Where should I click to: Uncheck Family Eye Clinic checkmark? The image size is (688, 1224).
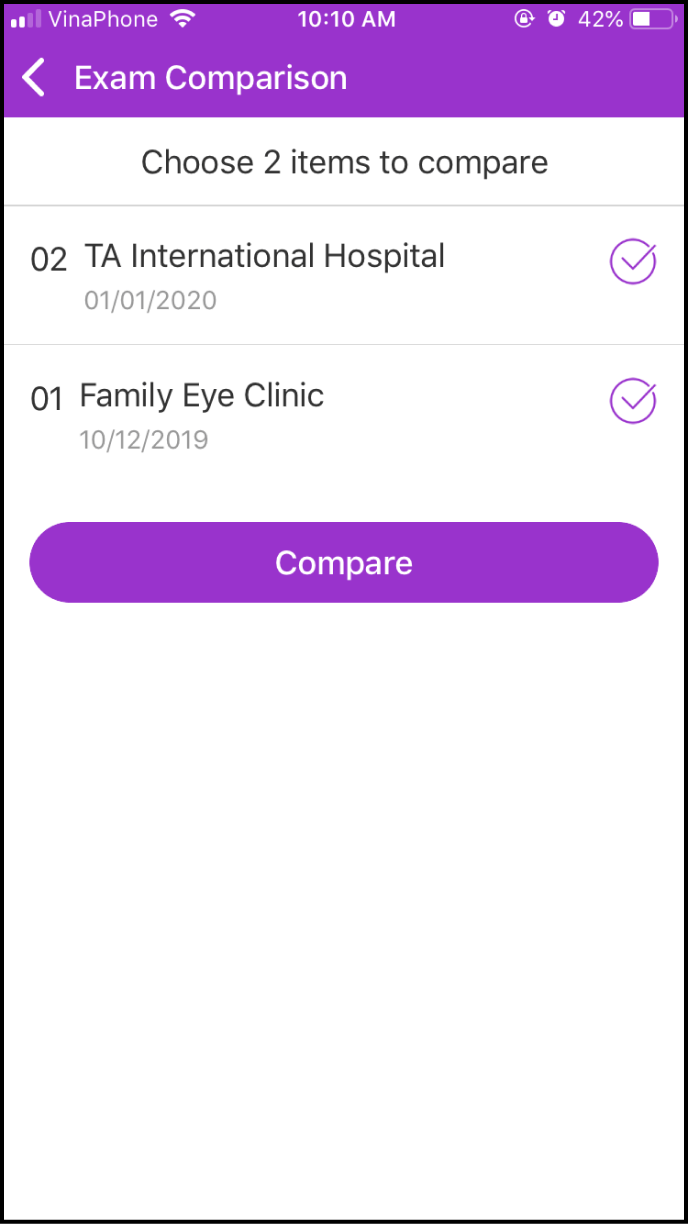pyautogui.click(x=632, y=402)
